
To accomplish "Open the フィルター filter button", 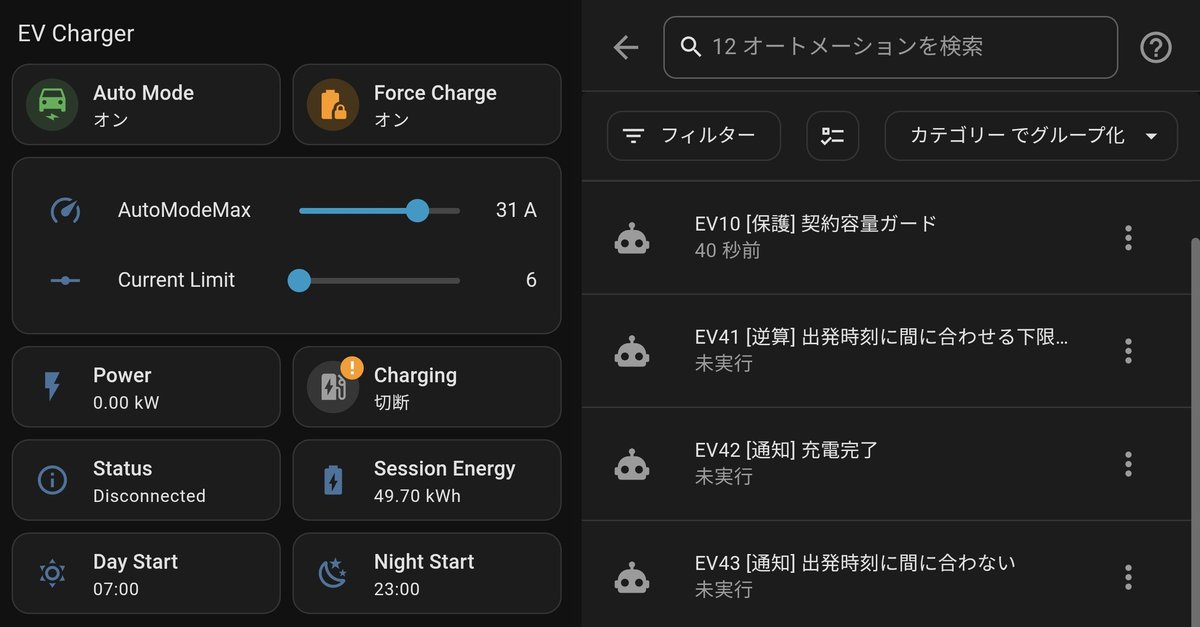I will [694, 136].
